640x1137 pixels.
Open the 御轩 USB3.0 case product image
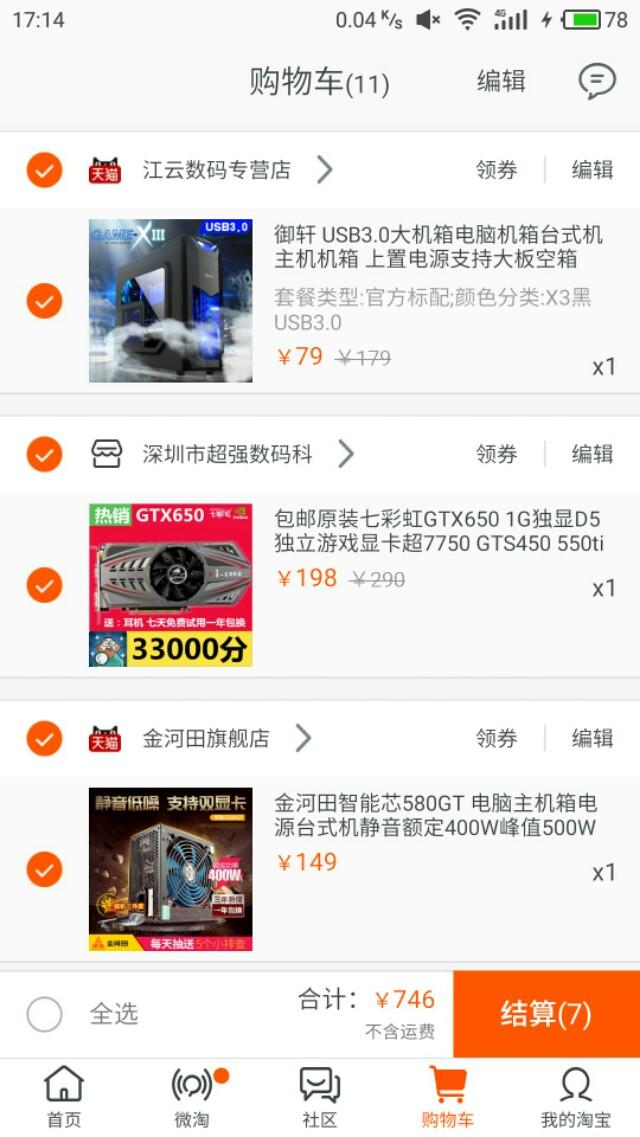170,300
